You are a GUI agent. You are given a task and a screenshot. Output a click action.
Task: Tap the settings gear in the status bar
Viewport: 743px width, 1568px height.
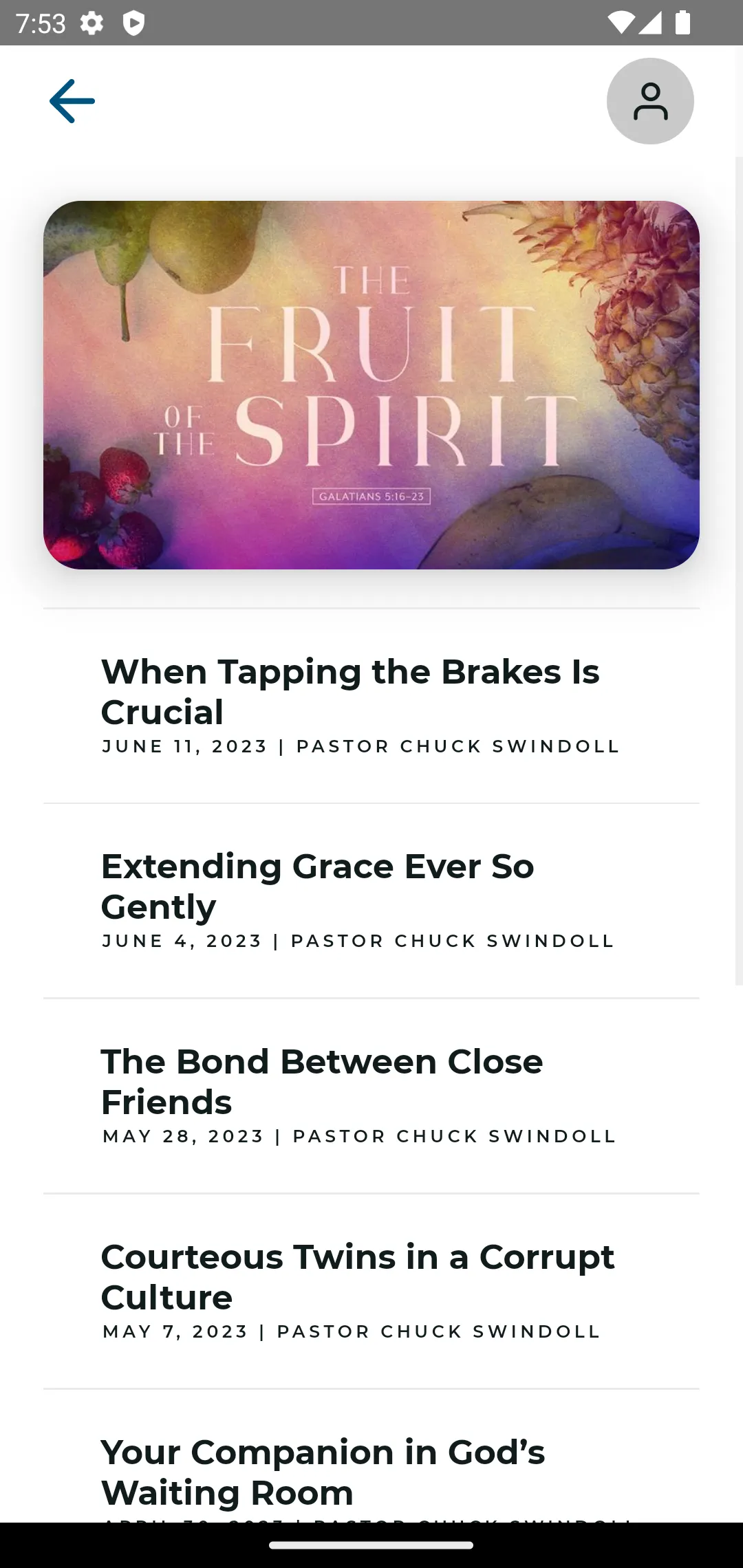click(x=91, y=23)
